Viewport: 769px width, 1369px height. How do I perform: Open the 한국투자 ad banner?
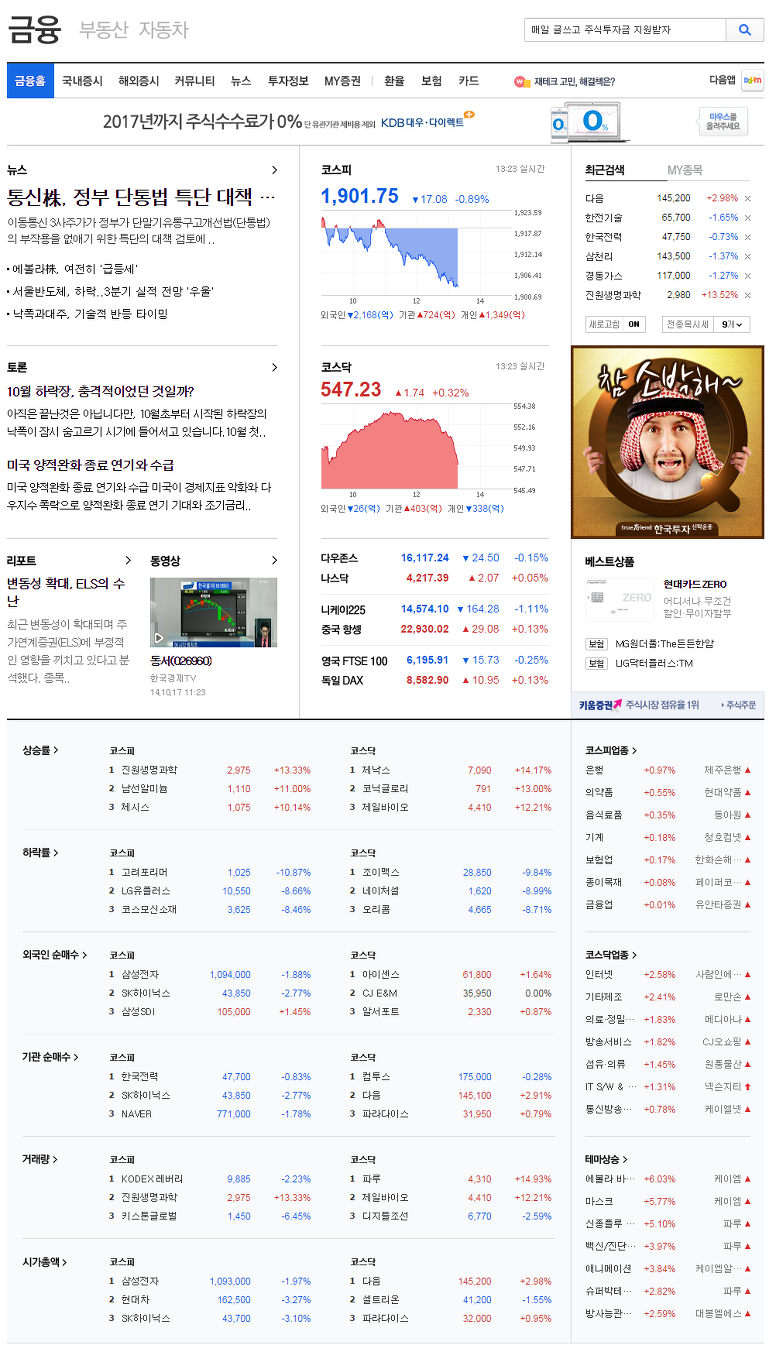(x=667, y=442)
